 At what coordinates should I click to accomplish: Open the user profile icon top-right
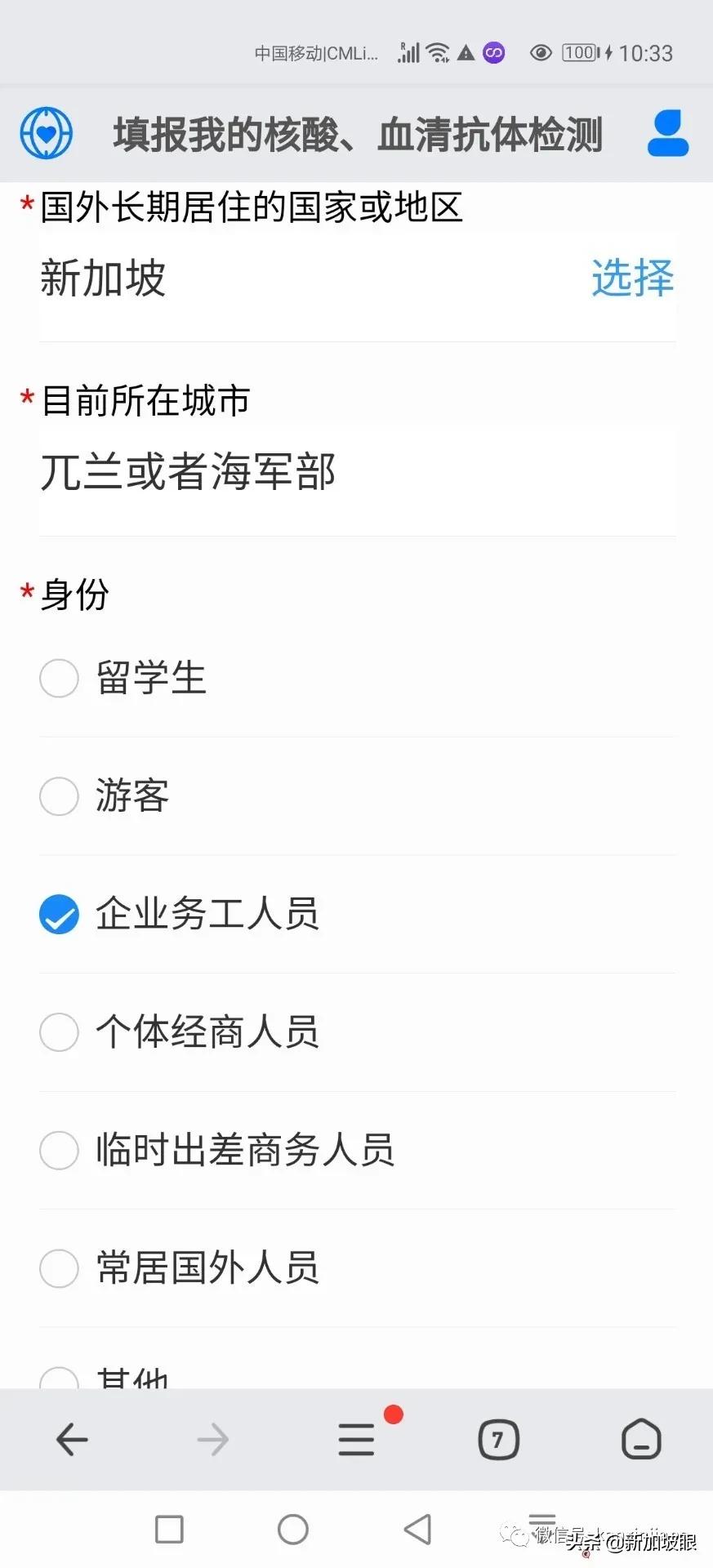click(x=667, y=132)
